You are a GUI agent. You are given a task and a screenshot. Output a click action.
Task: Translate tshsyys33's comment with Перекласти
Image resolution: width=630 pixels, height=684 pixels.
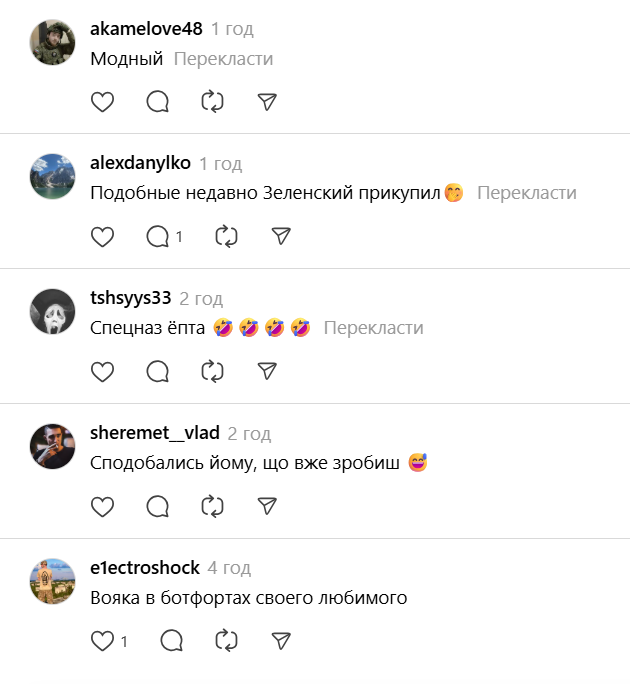373,328
